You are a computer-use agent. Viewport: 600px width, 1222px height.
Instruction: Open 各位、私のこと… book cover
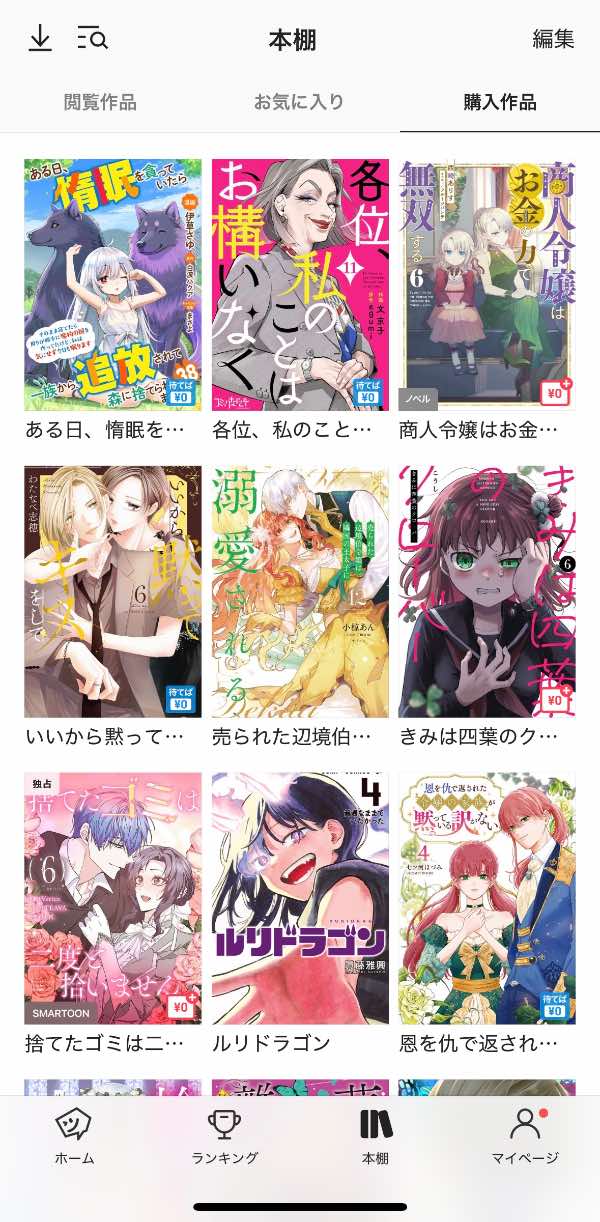pyautogui.click(x=300, y=285)
